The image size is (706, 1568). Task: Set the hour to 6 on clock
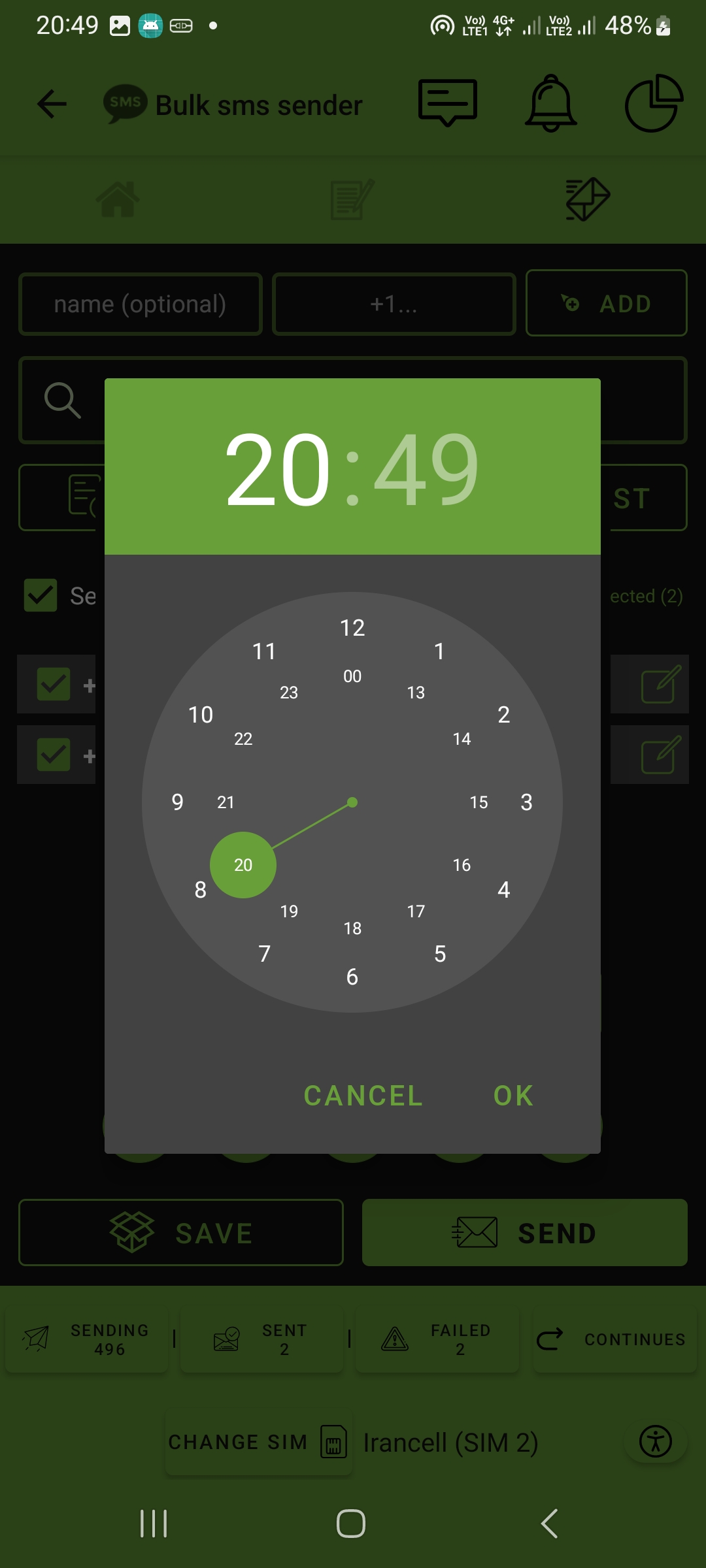tap(352, 977)
